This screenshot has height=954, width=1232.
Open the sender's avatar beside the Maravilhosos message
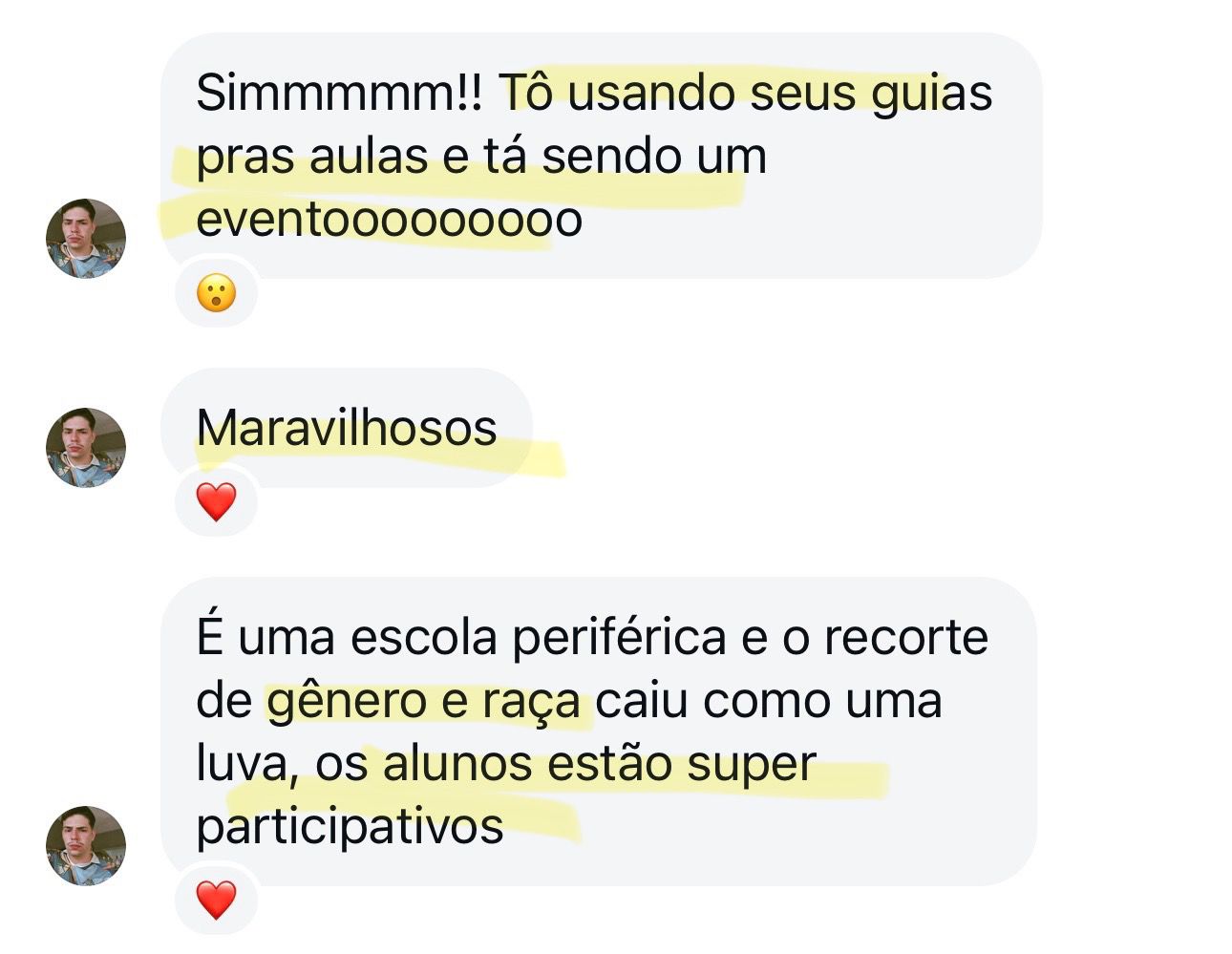[86, 448]
